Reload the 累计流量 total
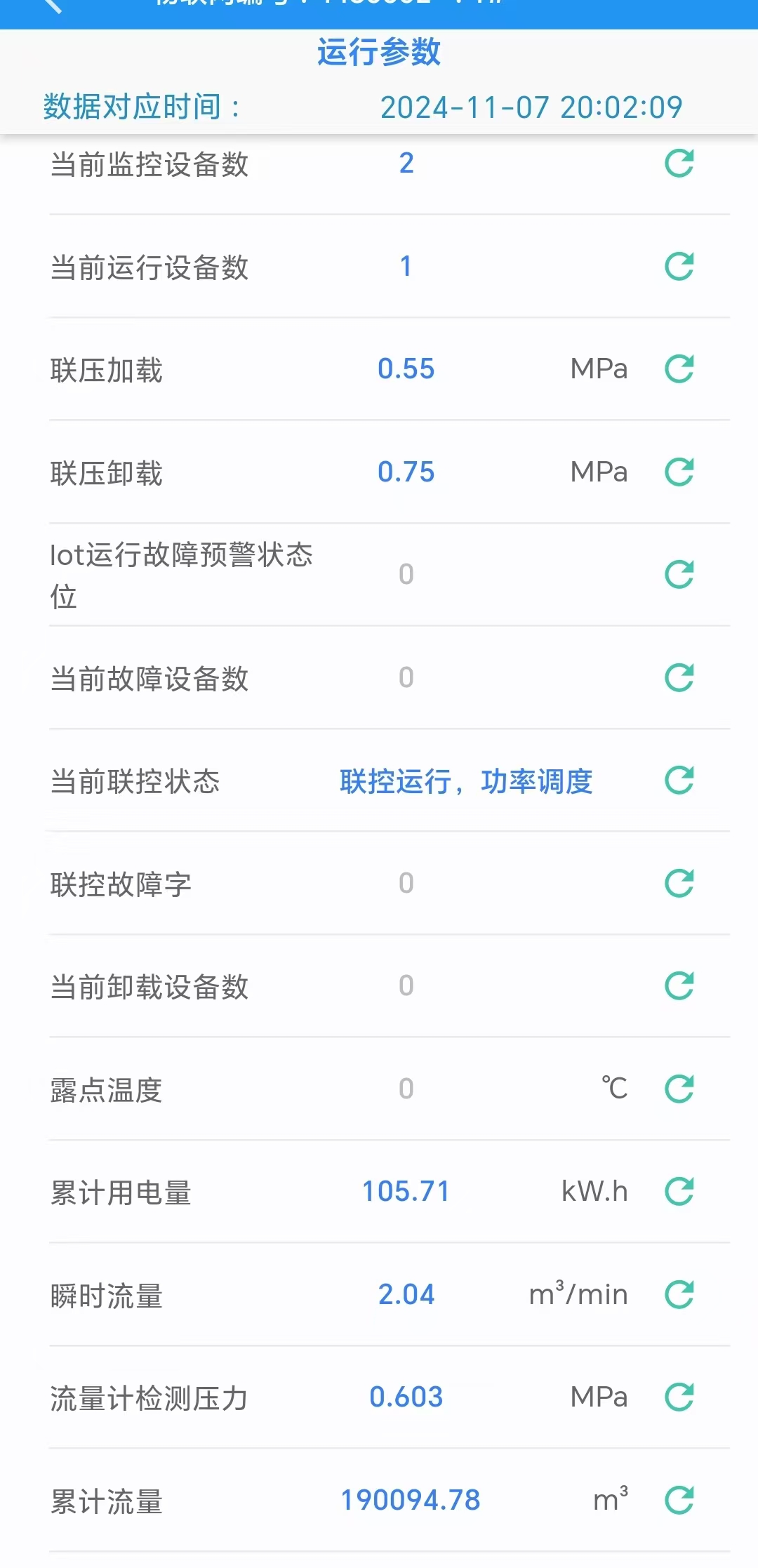The image size is (758, 1568). pyautogui.click(x=679, y=1500)
